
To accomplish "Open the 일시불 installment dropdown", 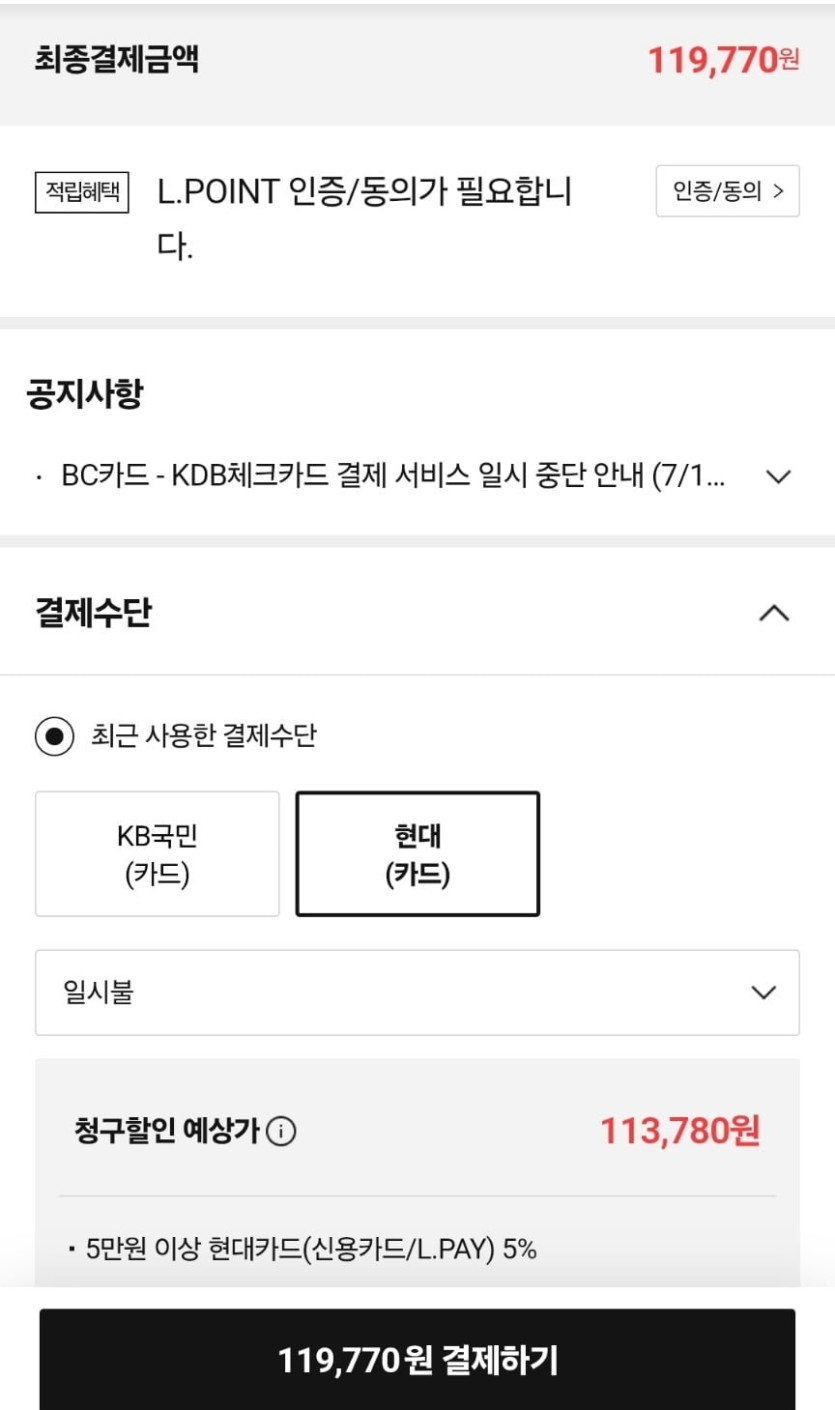I will pos(417,992).
